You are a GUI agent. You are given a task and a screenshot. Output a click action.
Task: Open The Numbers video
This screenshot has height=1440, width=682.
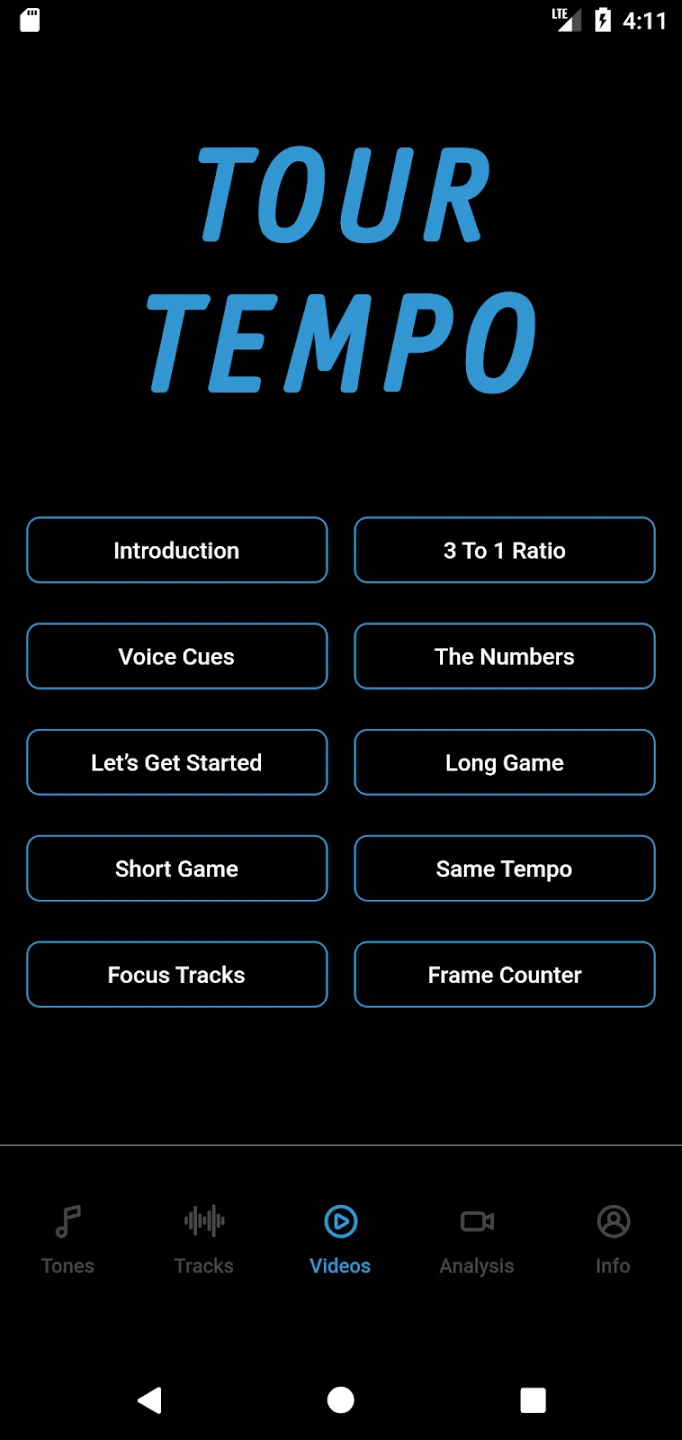[504, 656]
